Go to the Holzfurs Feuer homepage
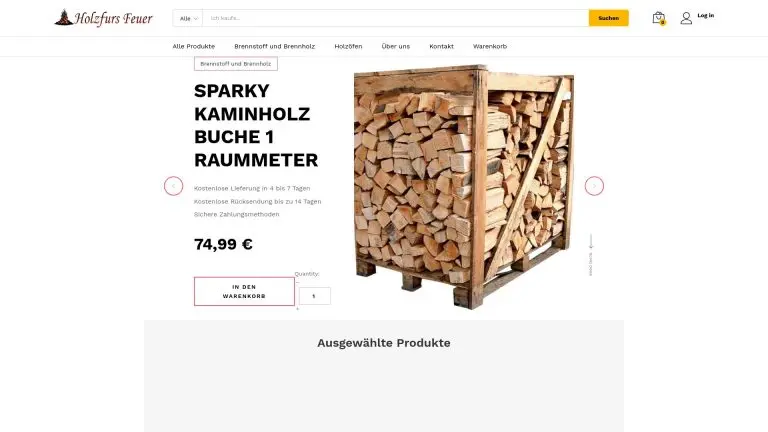This screenshot has height=432, width=768. [104, 18]
